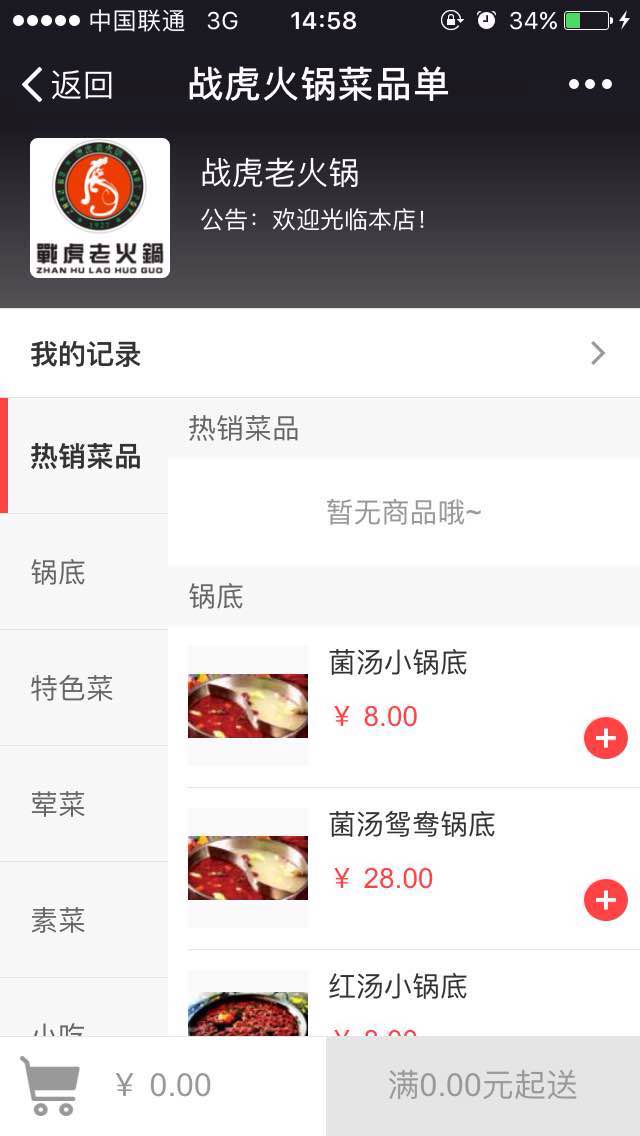Add 菌汤小锅底 to cart
Viewport: 640px width, 1136px height.
pyautogui.click(x=605, y=738)
